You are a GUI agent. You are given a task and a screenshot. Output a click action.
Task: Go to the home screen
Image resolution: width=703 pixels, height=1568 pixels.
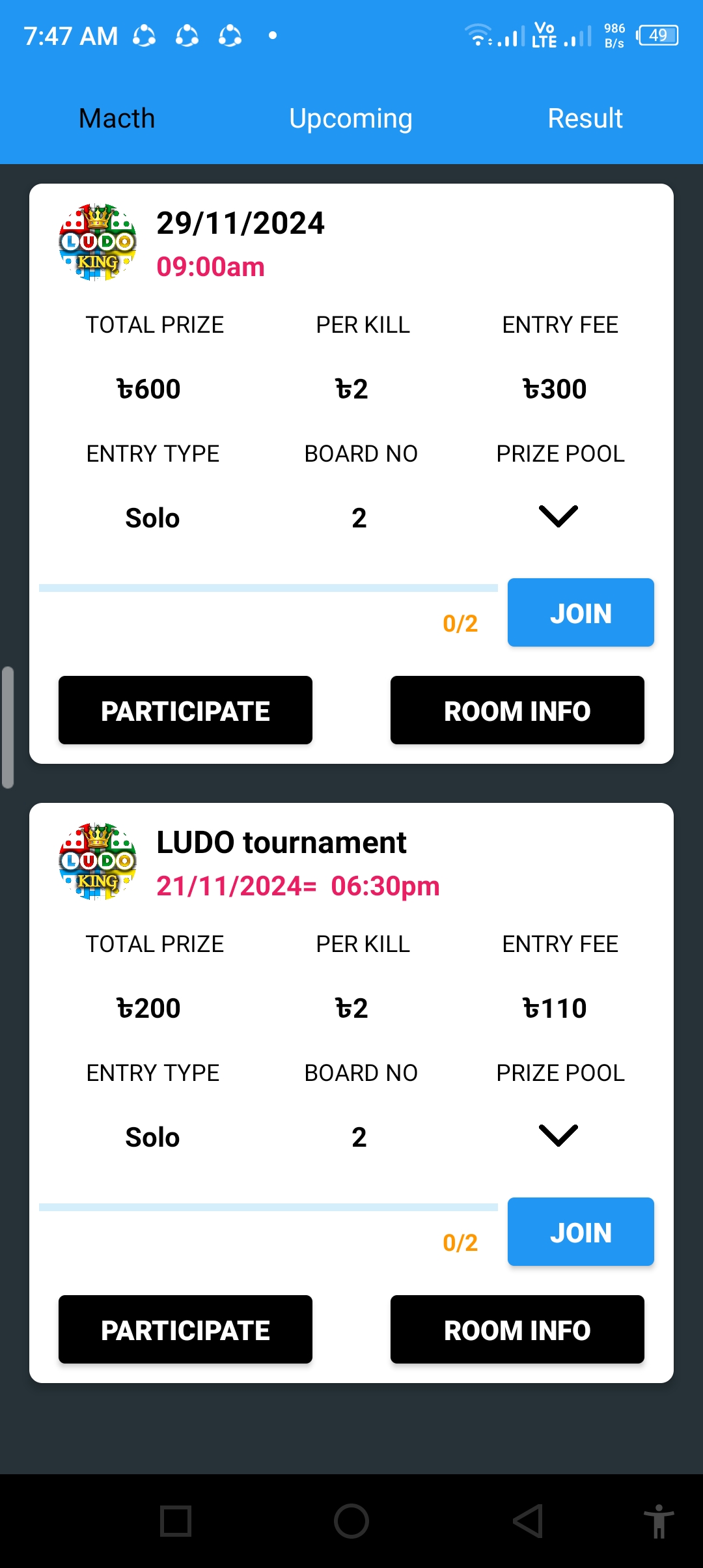tap(351, 1521)
